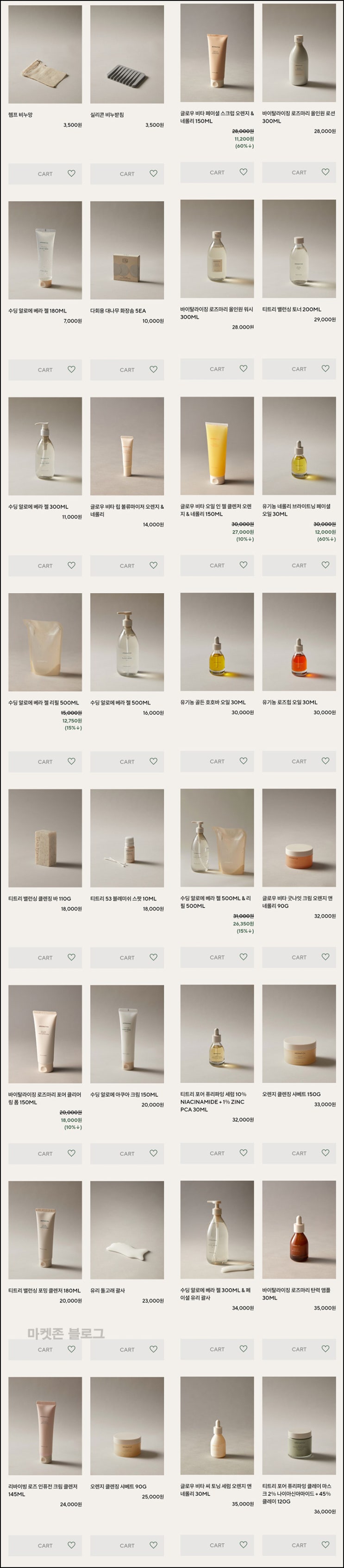Screen dimensions: 344x1568
Task: Wishlist 다회용 대나무 화장솜 5EA
Action: point(153,369)
